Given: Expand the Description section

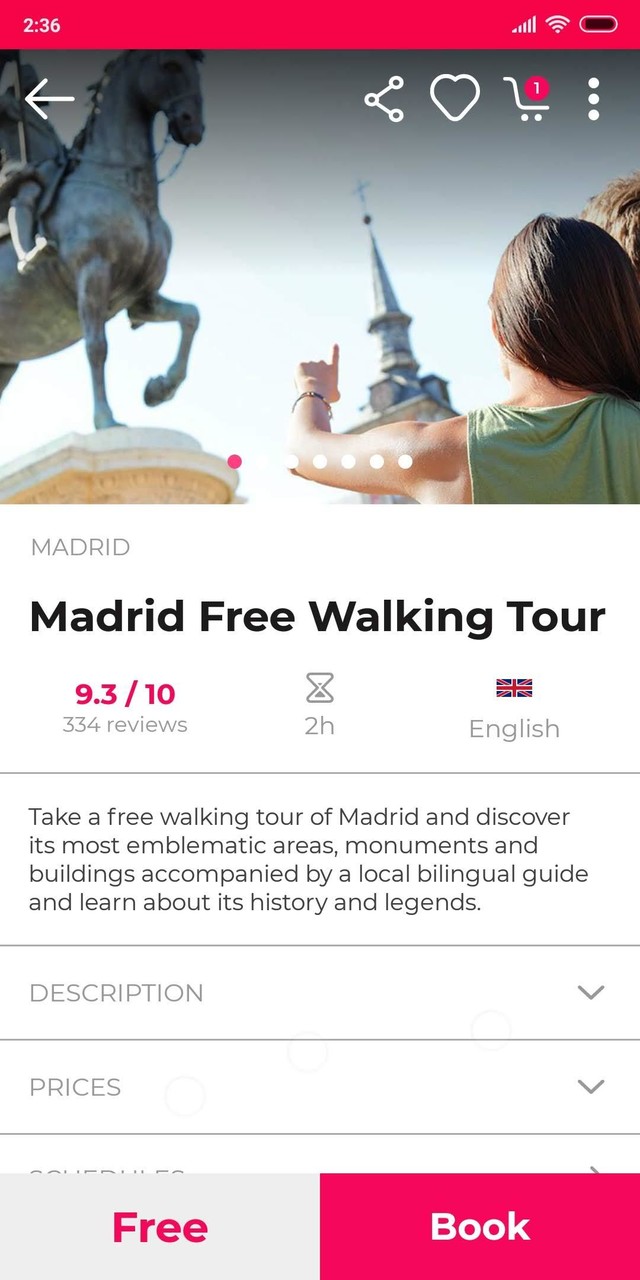Looking at the screenshot, I should pos(320,993).
